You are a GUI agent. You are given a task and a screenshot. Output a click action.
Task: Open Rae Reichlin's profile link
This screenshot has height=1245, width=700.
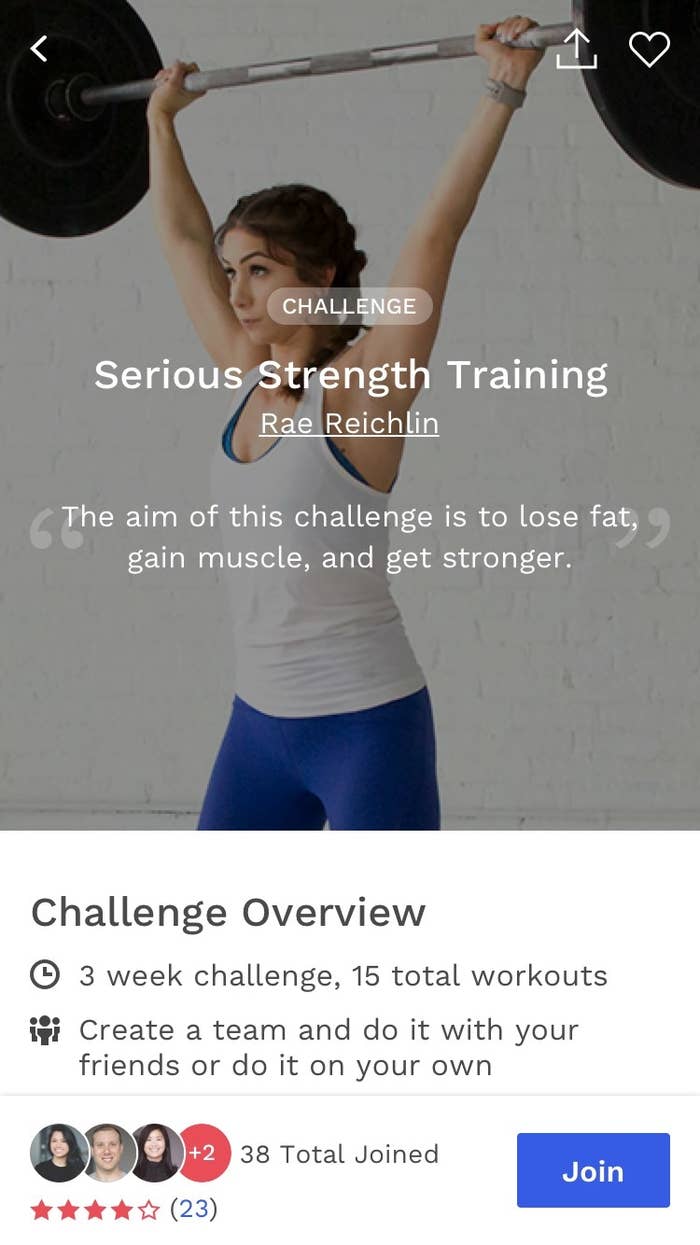(349, 423)
